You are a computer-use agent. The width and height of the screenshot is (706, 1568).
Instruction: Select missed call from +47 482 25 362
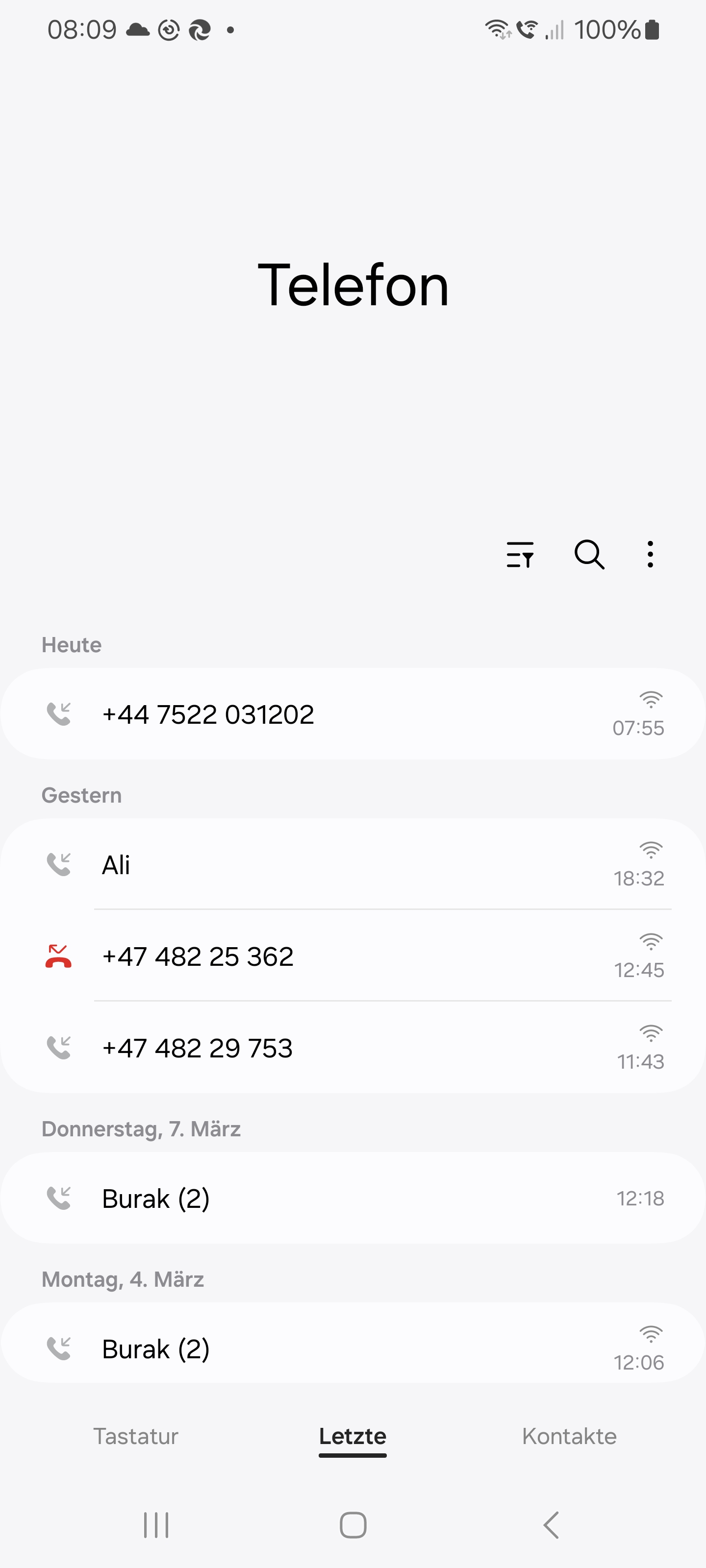(x=353, y=955)
